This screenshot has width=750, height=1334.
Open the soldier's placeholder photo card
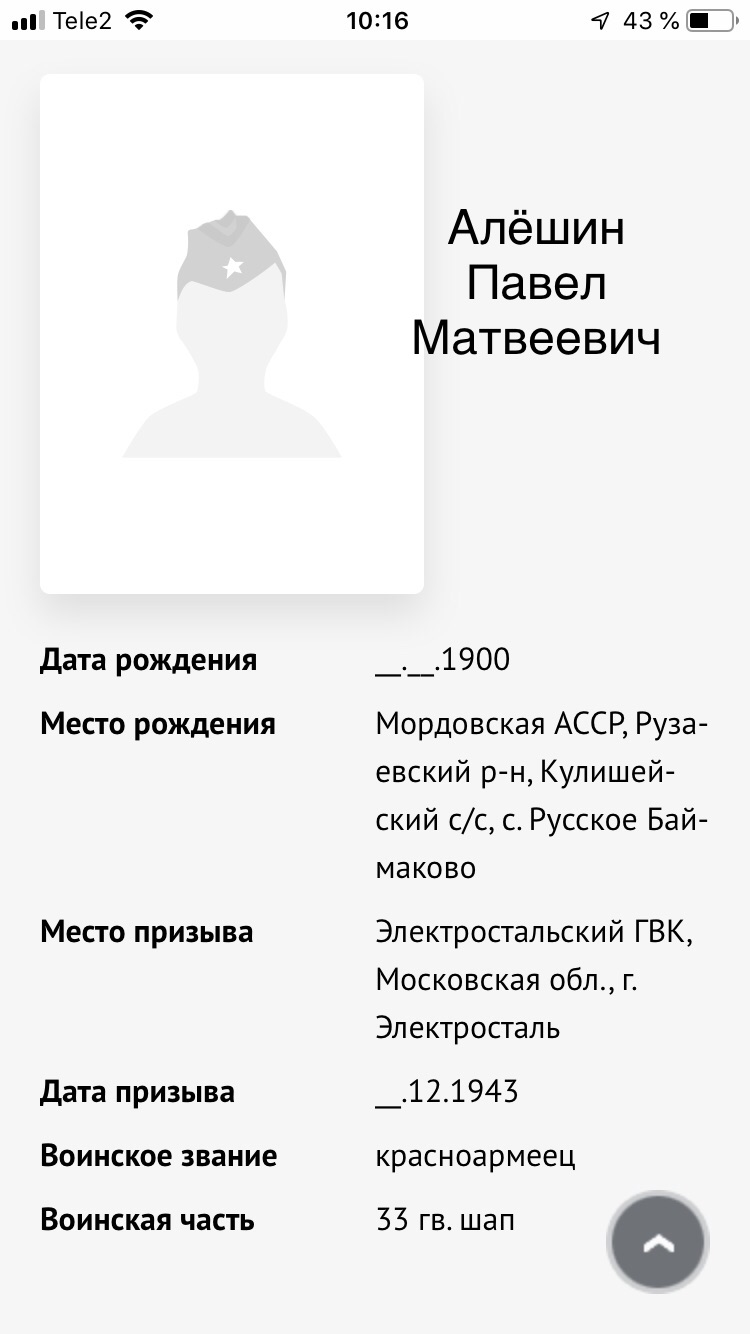pos(232,334)
